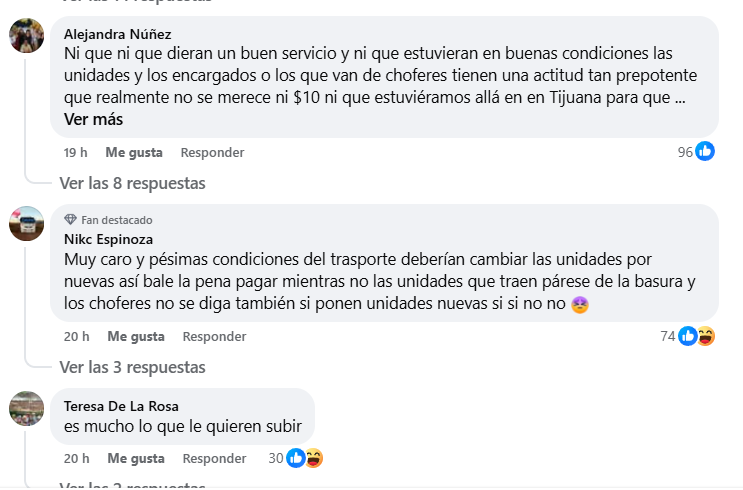Like Nikc Espinoza's comment

[135, 336]
